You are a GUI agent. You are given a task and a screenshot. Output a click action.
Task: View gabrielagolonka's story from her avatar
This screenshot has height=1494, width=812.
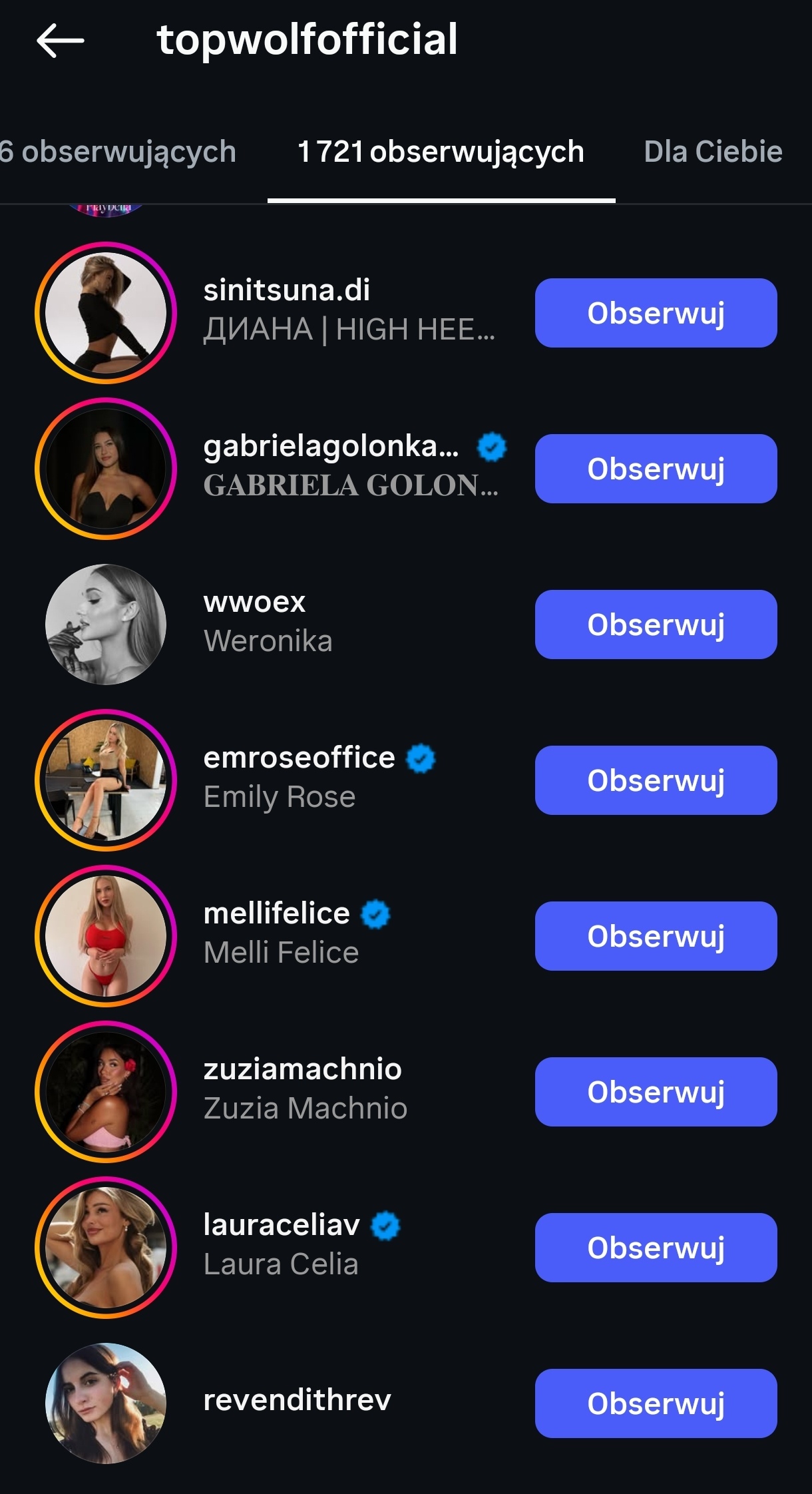point(106,469)
